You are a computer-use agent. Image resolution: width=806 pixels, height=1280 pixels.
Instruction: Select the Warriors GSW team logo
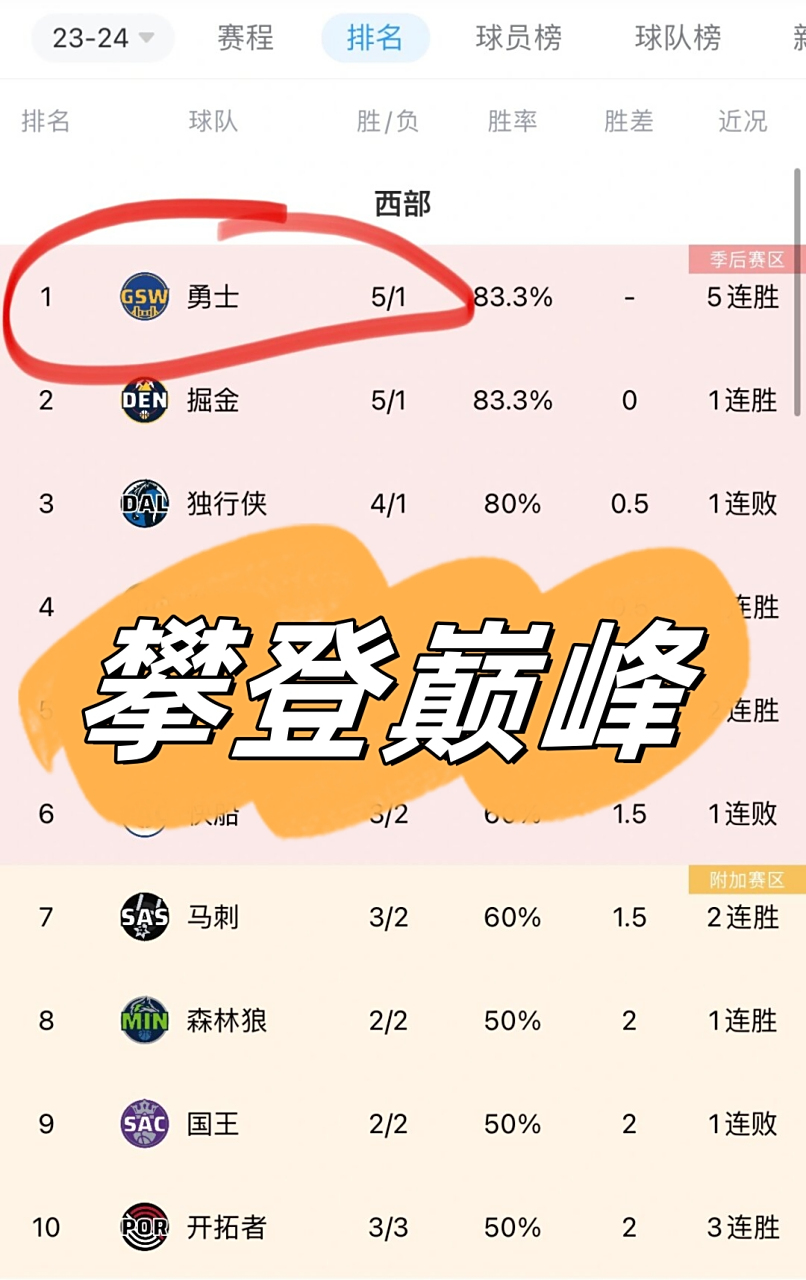pyautogui.click(x=144, y=297)
